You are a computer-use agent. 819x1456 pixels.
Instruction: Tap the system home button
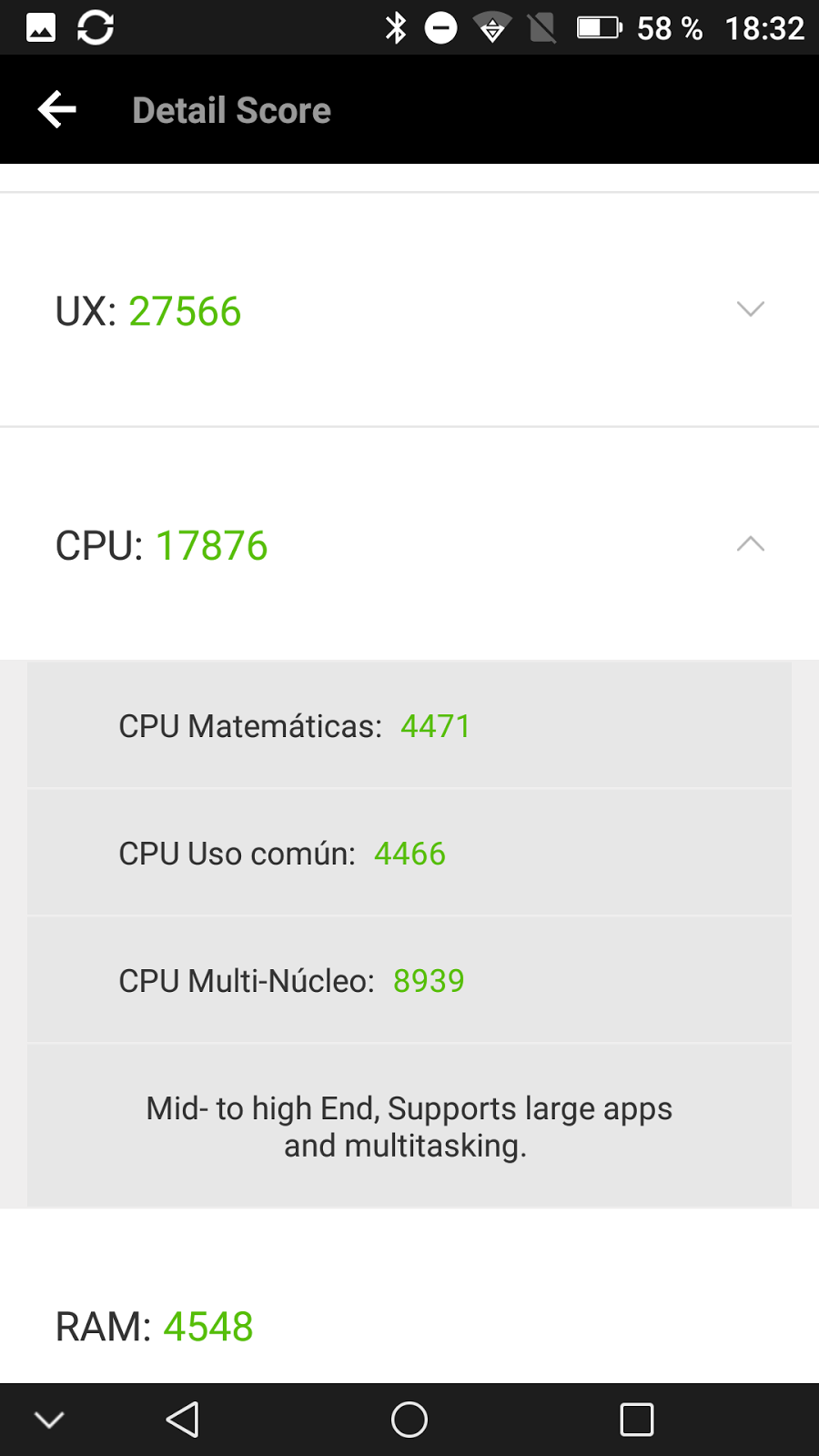(409, 1419)
